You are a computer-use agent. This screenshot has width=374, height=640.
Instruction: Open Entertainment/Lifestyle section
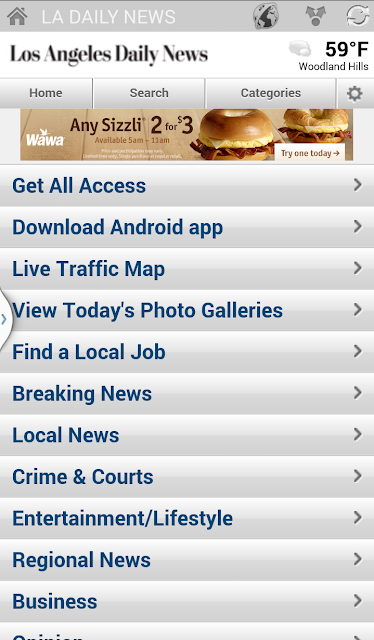187,518
